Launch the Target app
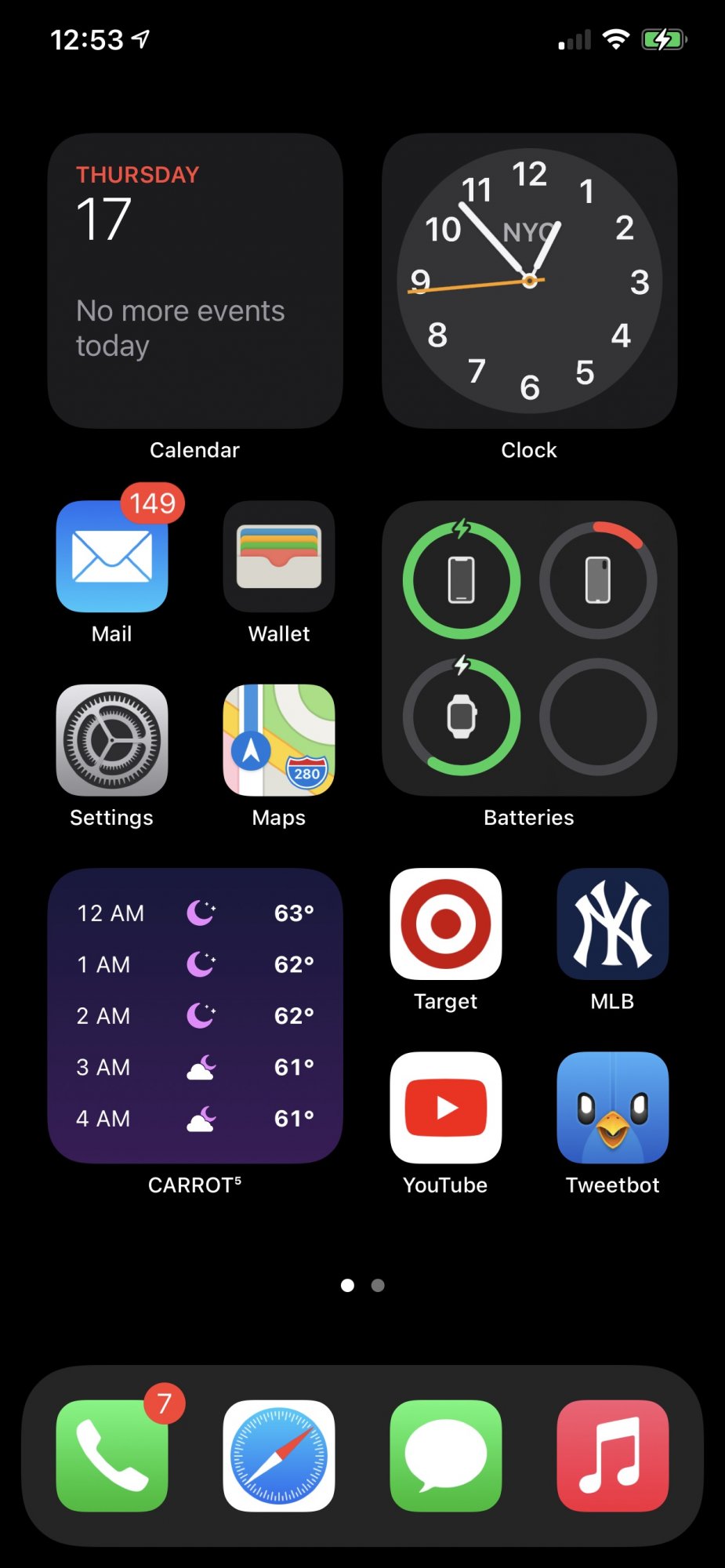 (446, 924)
